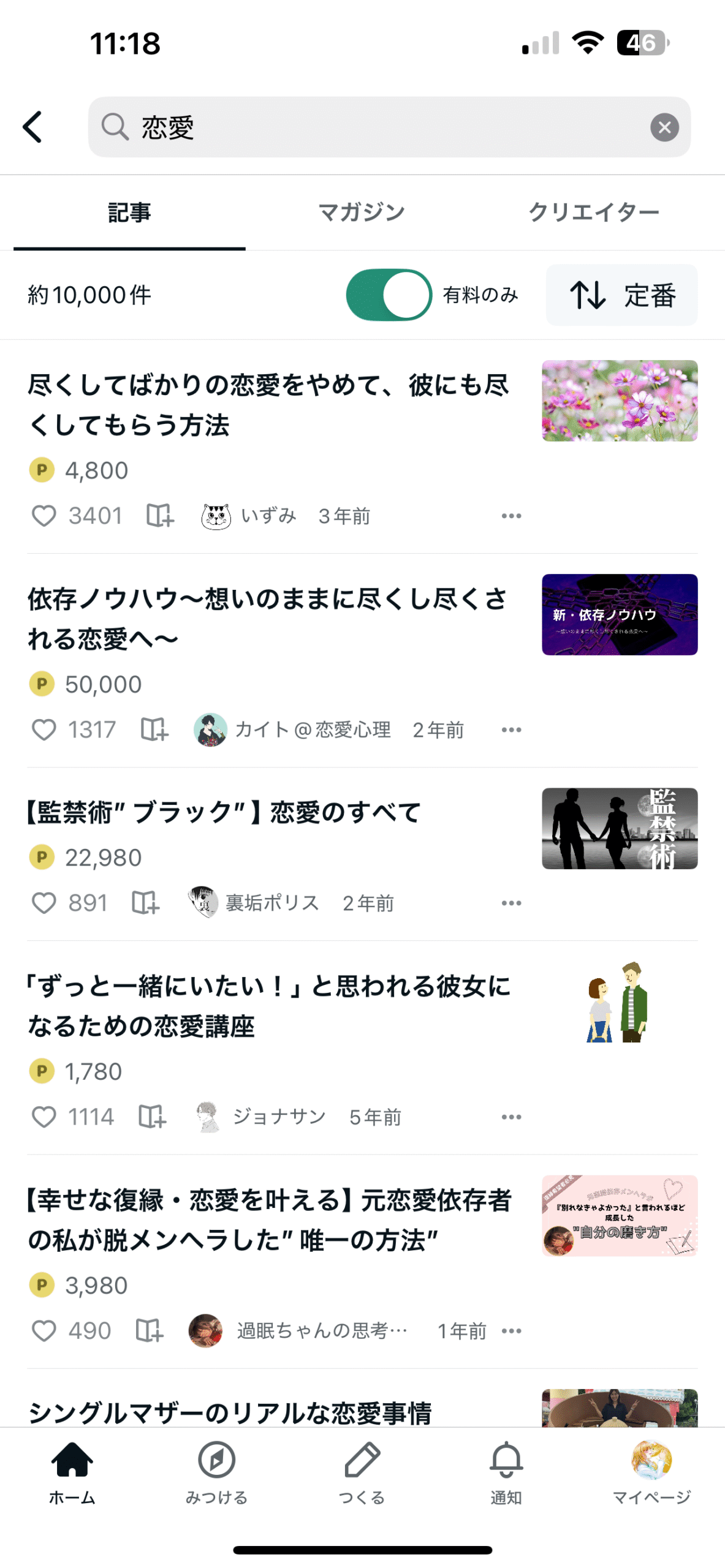
Task: Open the 【監禁術"ブラック"】恋愛のすべて article
Action: 224,812
